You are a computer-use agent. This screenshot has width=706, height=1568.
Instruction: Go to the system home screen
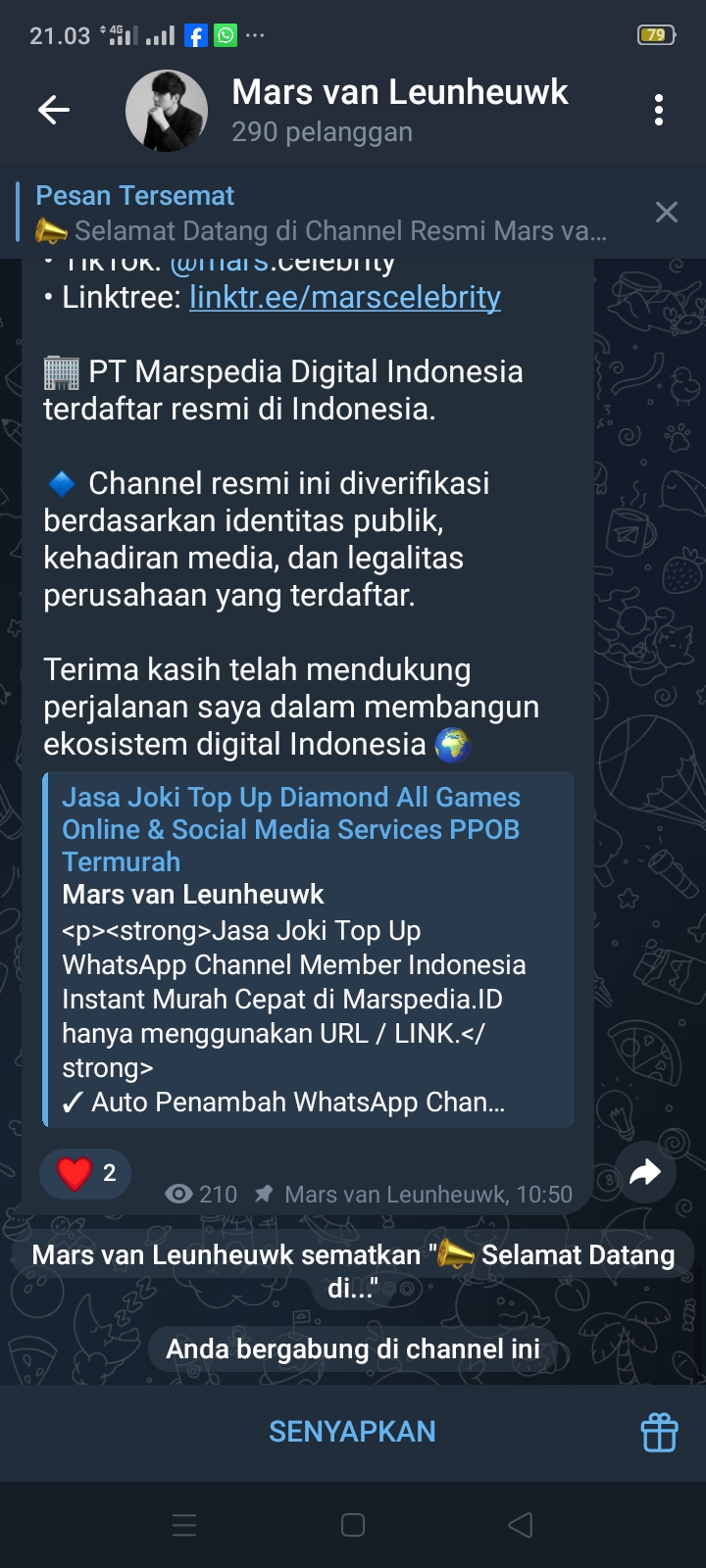coord(353,1525)
